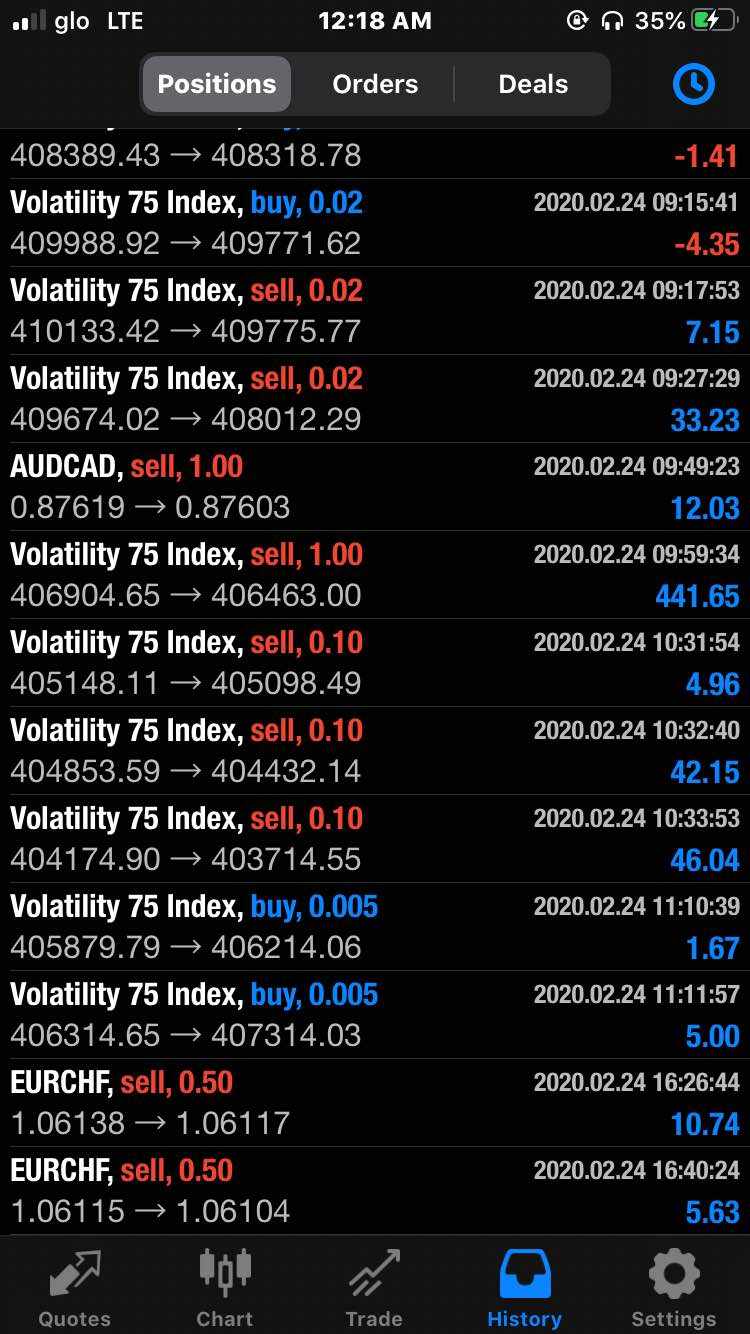Expand the AUDCAD sell 1.00 position
Image resolution: width=750 pixels, height=1334 pixels.
(375, 487)
